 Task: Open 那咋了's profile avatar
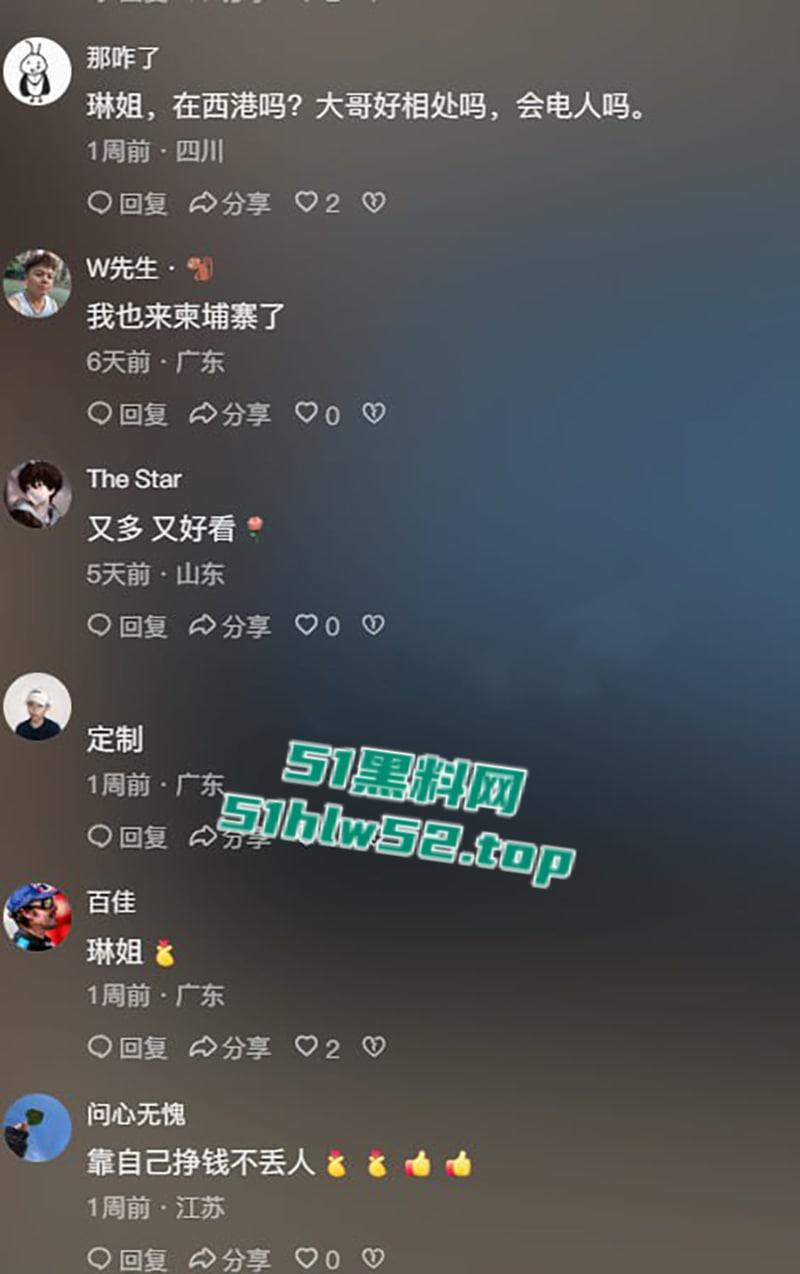tap(37, 71)
